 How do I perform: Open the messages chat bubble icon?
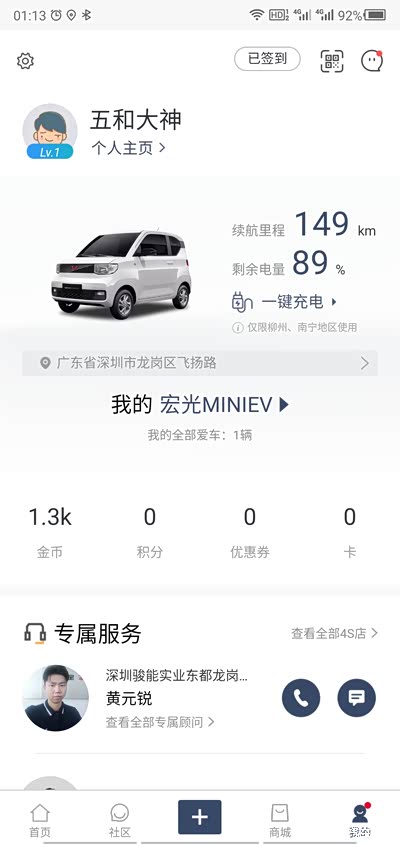coord(371,61)
